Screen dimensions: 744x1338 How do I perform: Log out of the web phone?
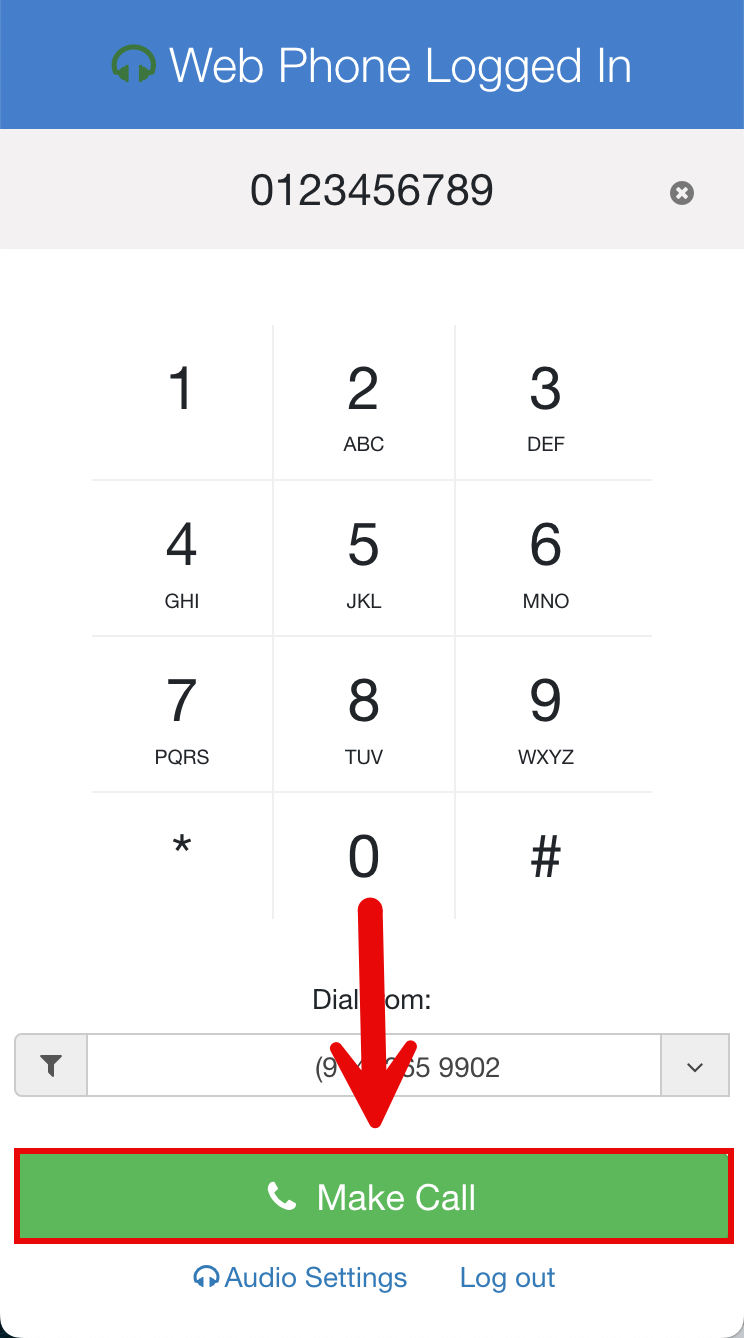507,1278
